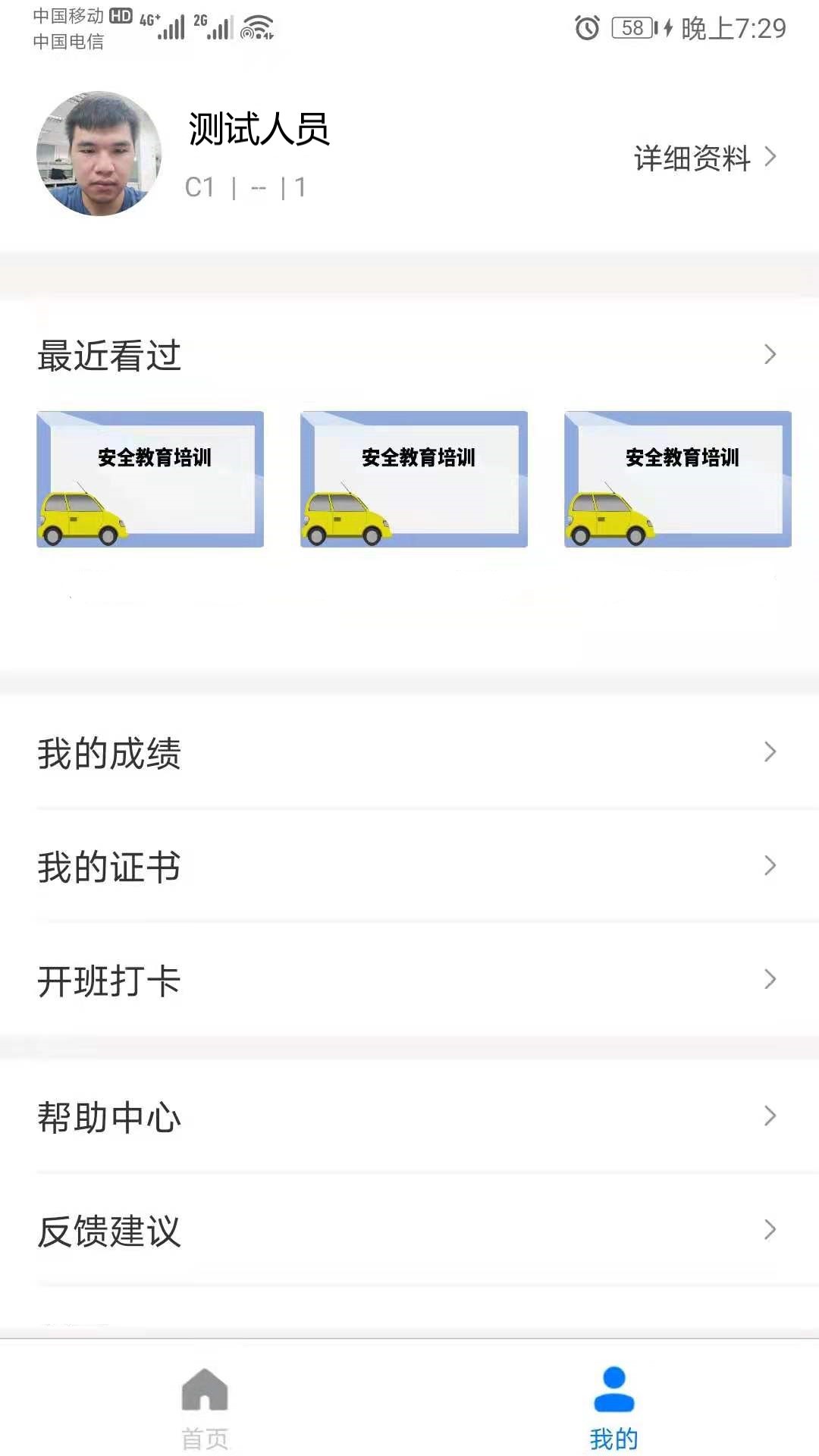Viewport: 819px width, 1456px height.
Task: Open 详细资料 profile details
Action: [704, 158]
